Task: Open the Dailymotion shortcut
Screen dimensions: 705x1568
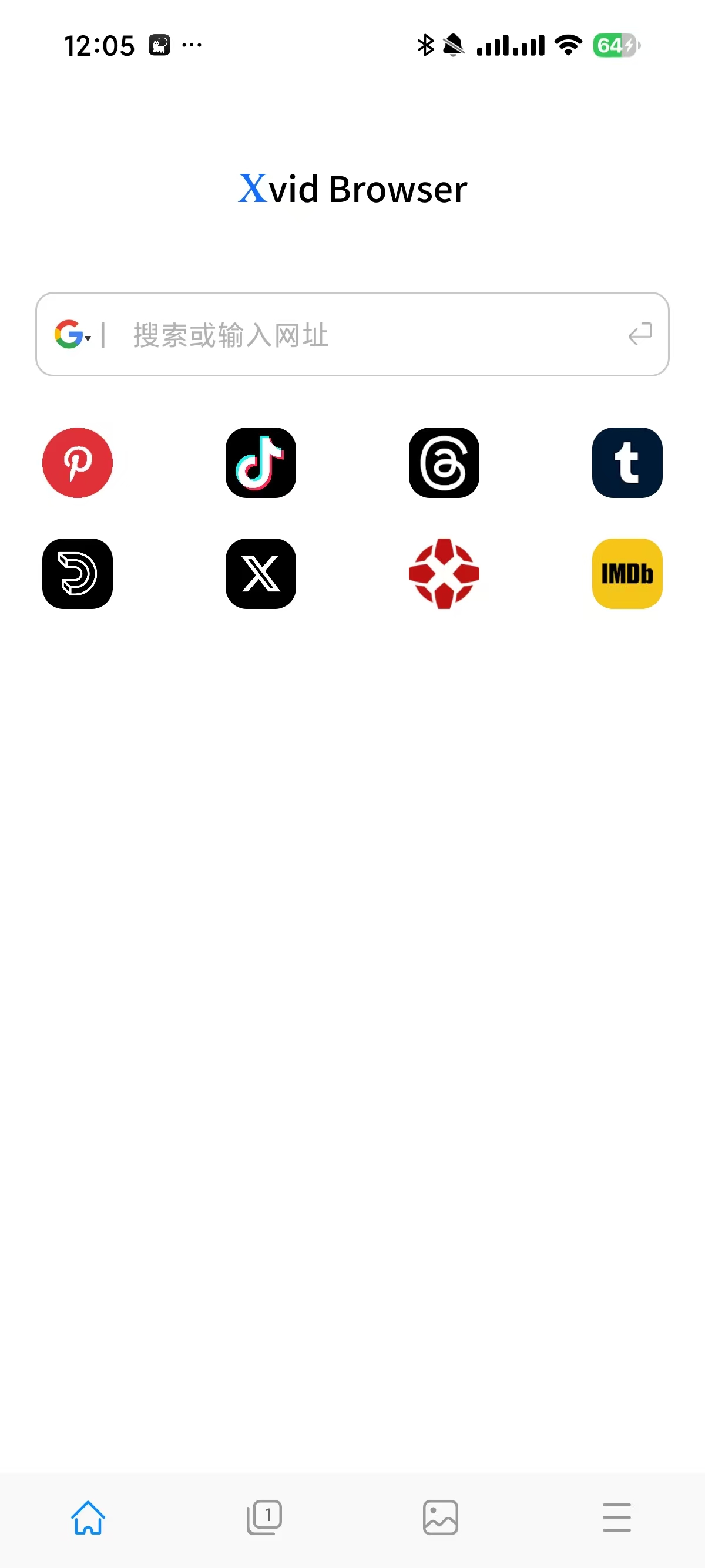Action: click(78, 574)
